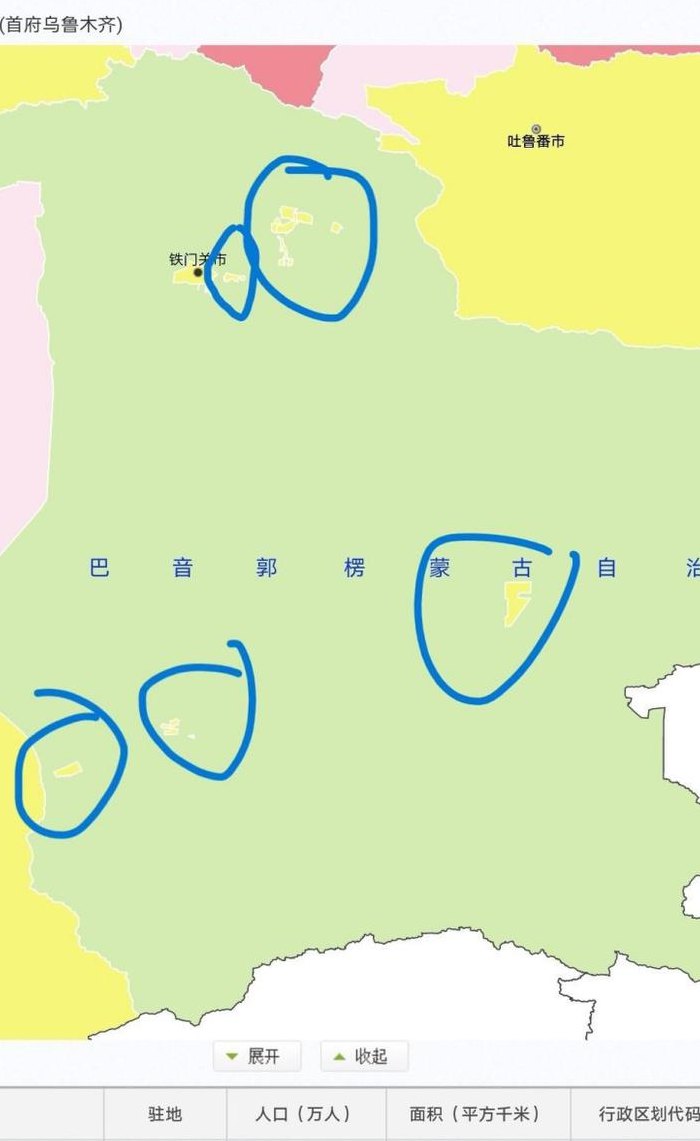Collapse the section with the 收起 button
This screenshot has width=700, height=1141.
pos(364,1056)
